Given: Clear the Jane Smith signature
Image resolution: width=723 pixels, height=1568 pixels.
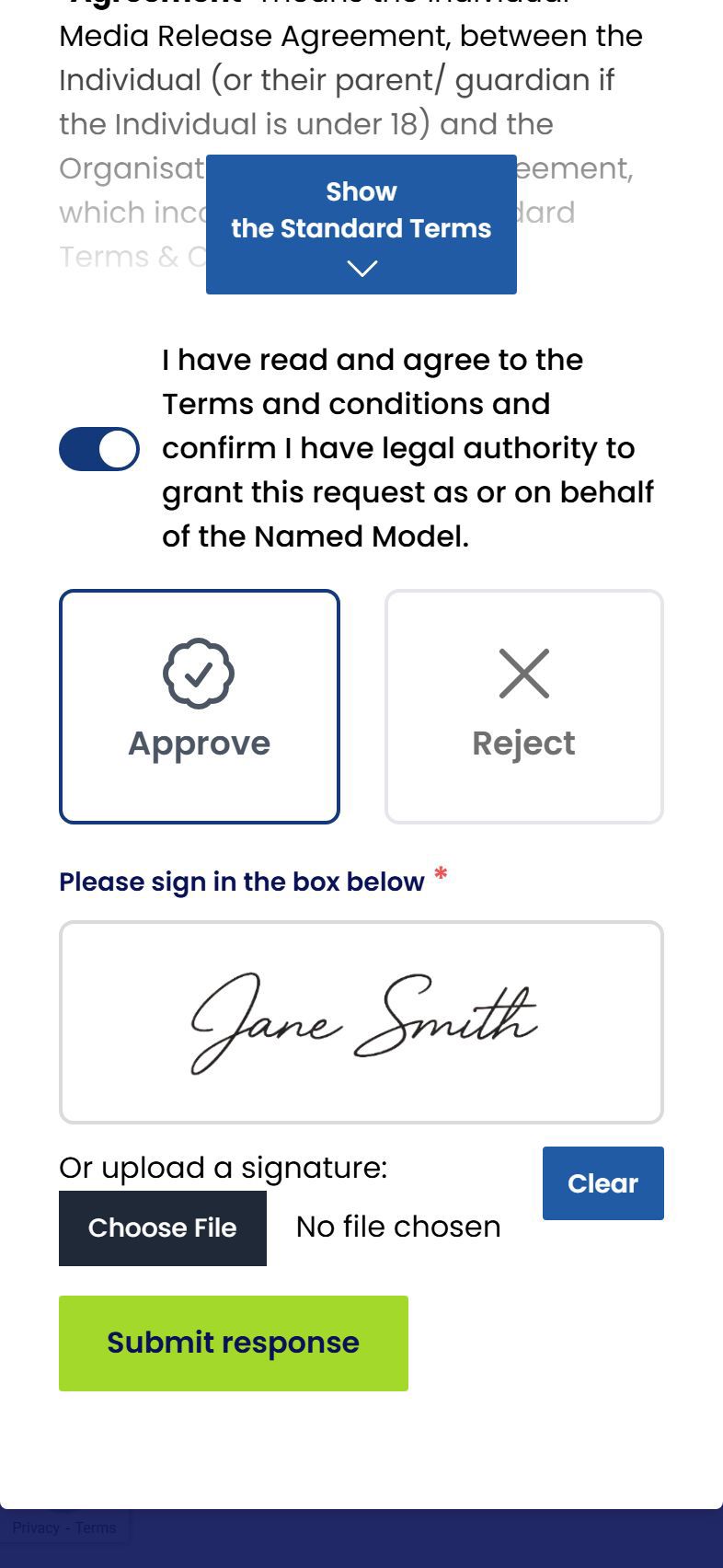Looking at the screenshot, I should [602, 1183].
